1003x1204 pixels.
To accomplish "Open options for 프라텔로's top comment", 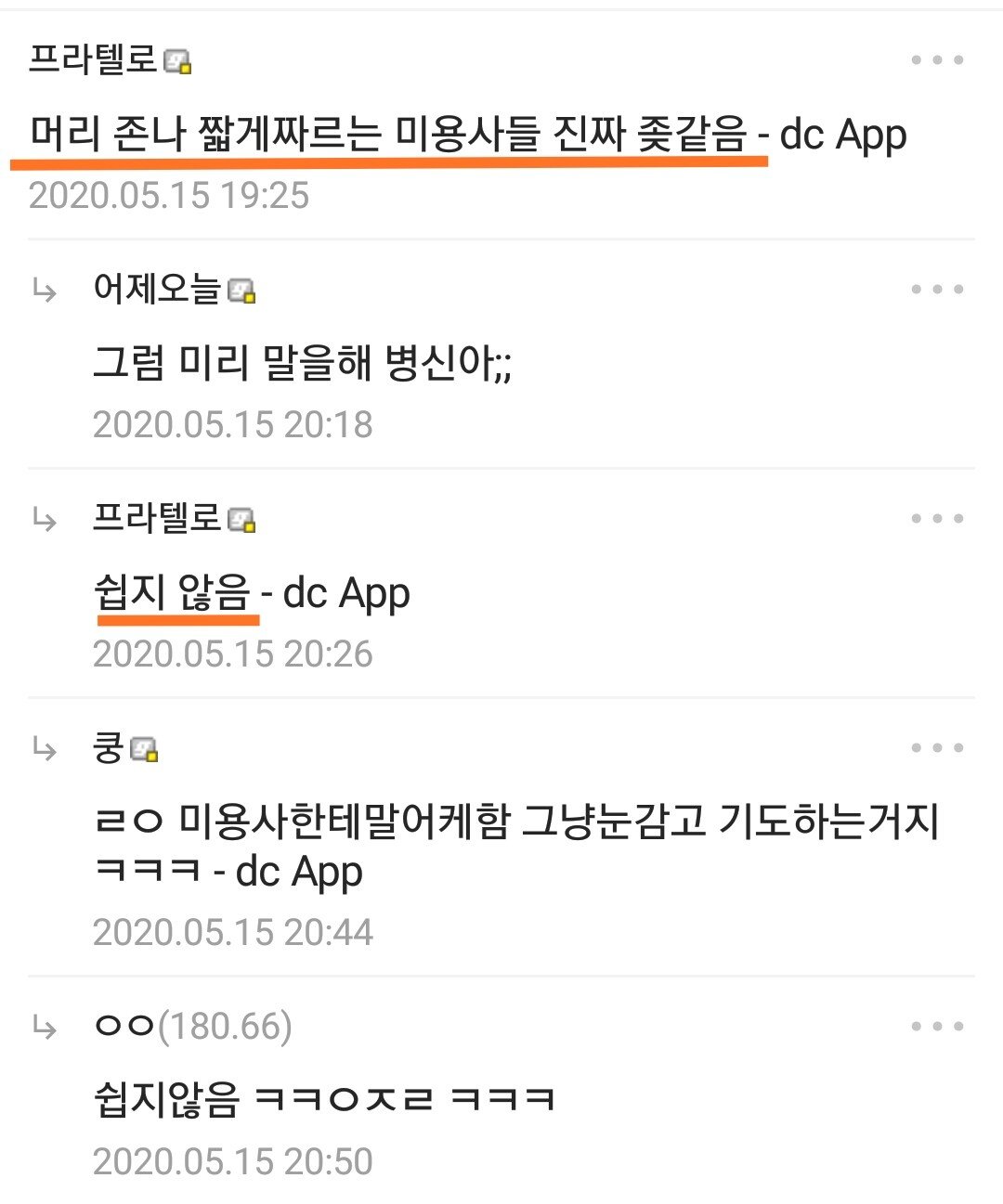I will click(936, 60).
